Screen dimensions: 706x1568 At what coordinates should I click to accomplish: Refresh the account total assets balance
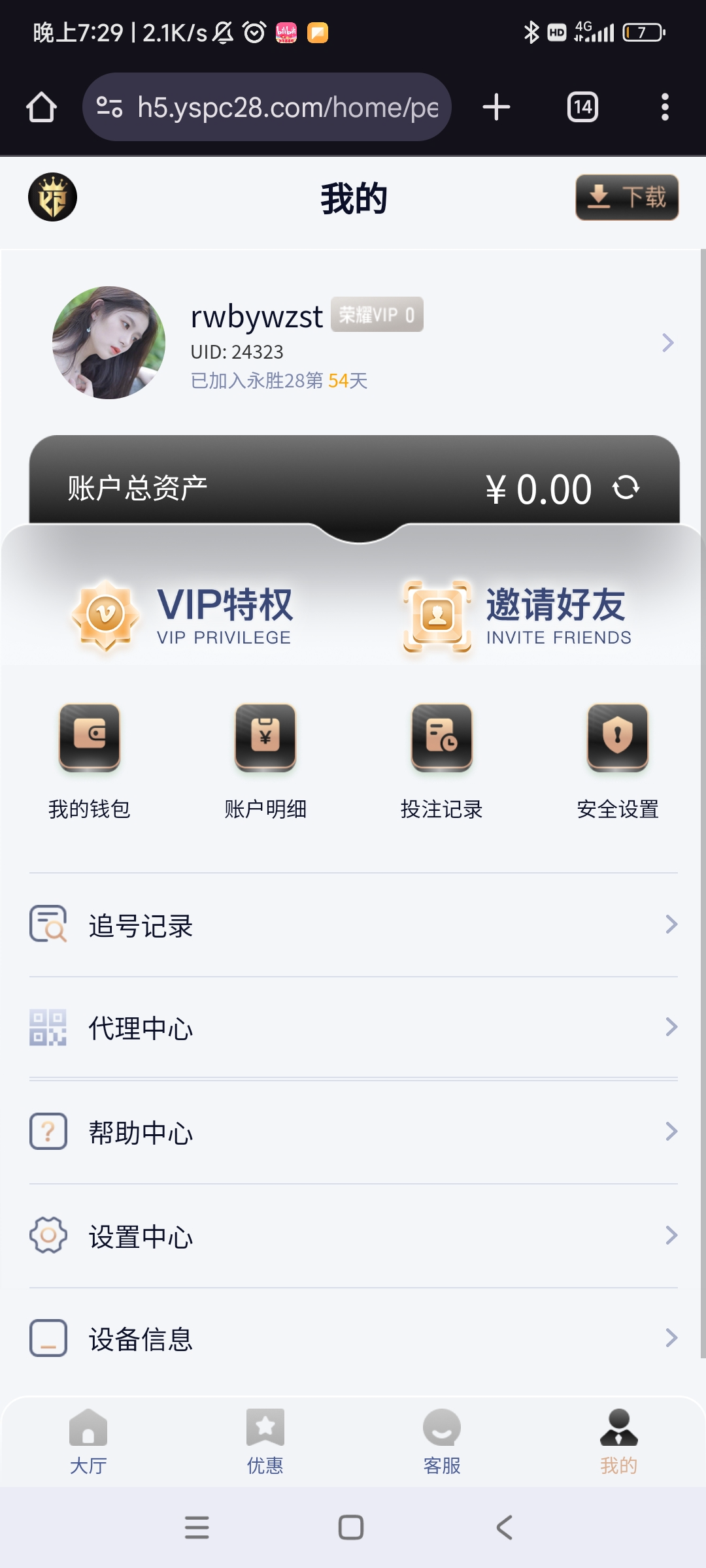(x=626, y=487)
